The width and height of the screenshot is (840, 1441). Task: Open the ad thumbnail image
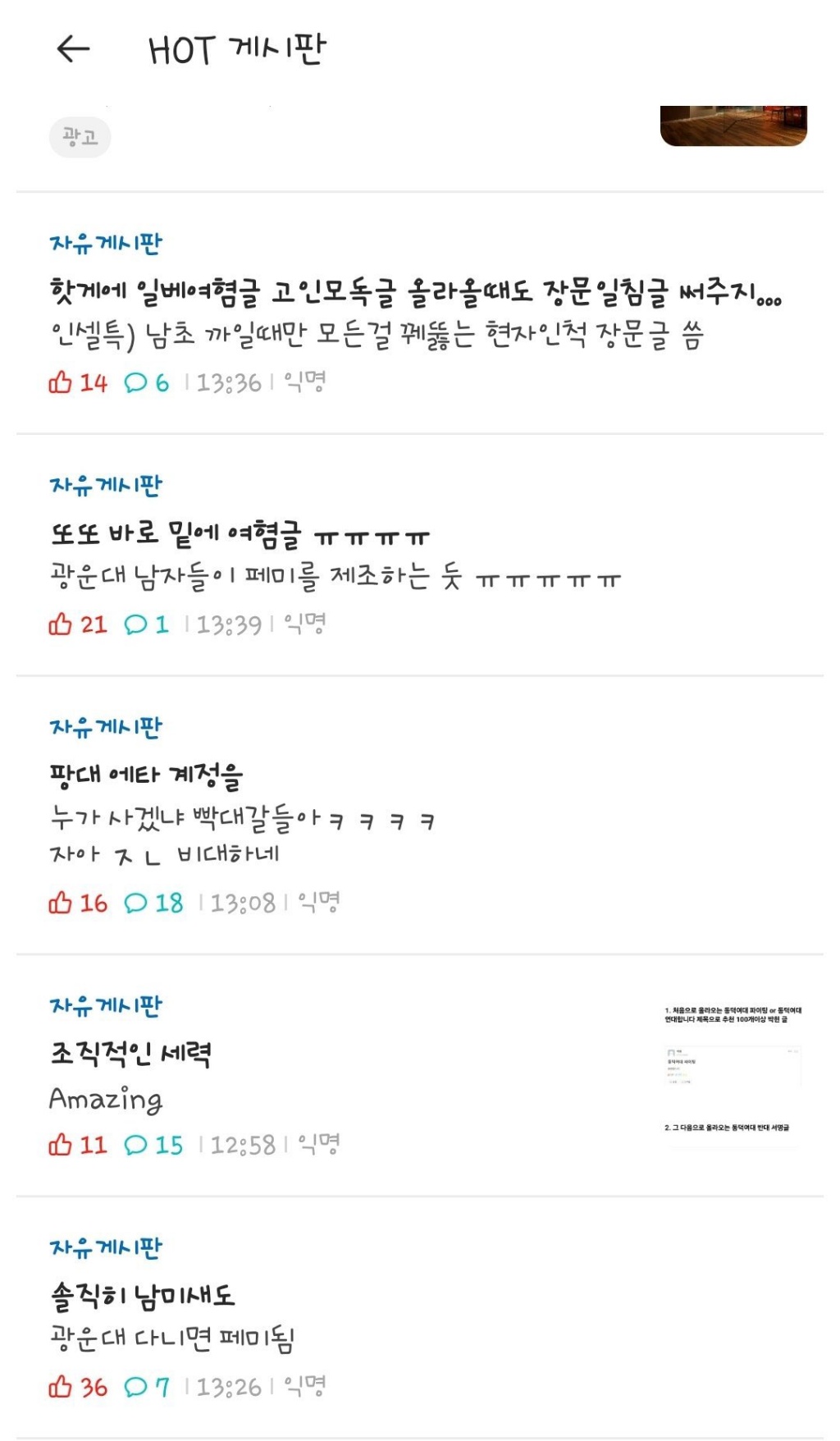[x=733, y=126]
